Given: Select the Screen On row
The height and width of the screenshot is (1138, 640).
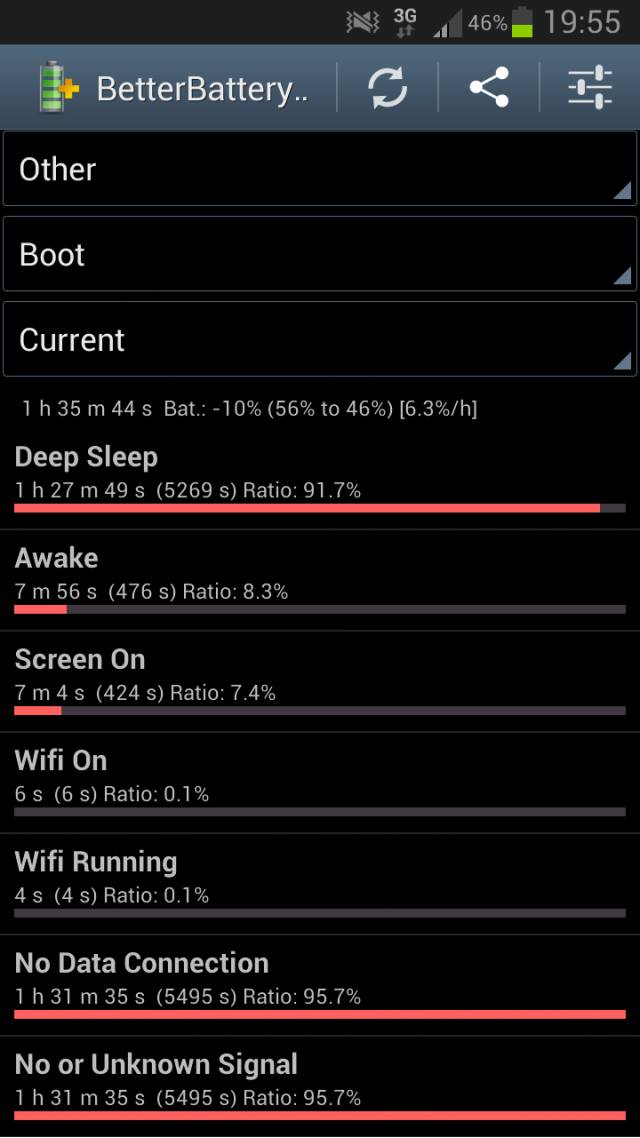Looking at the screenshot, I should click(320, 680).
